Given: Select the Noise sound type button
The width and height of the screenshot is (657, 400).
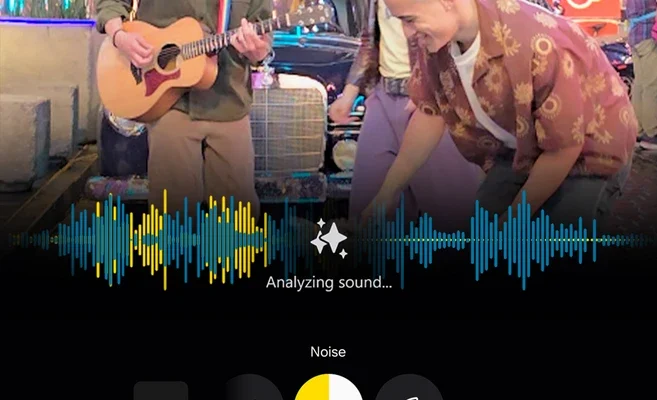Looking at the screenshot, I should [x=328, y=390].
